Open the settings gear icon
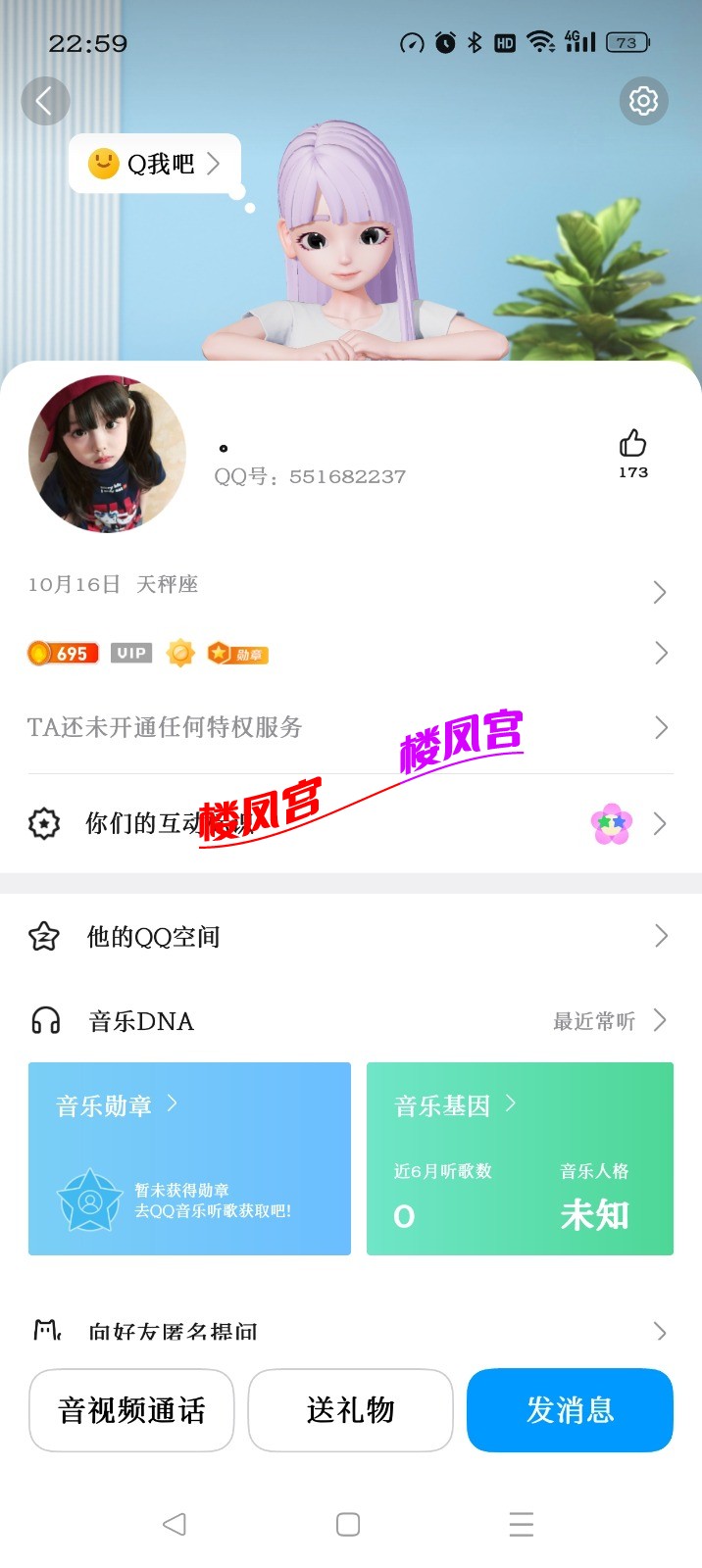The image size is (702, 1568). point(643,100)
